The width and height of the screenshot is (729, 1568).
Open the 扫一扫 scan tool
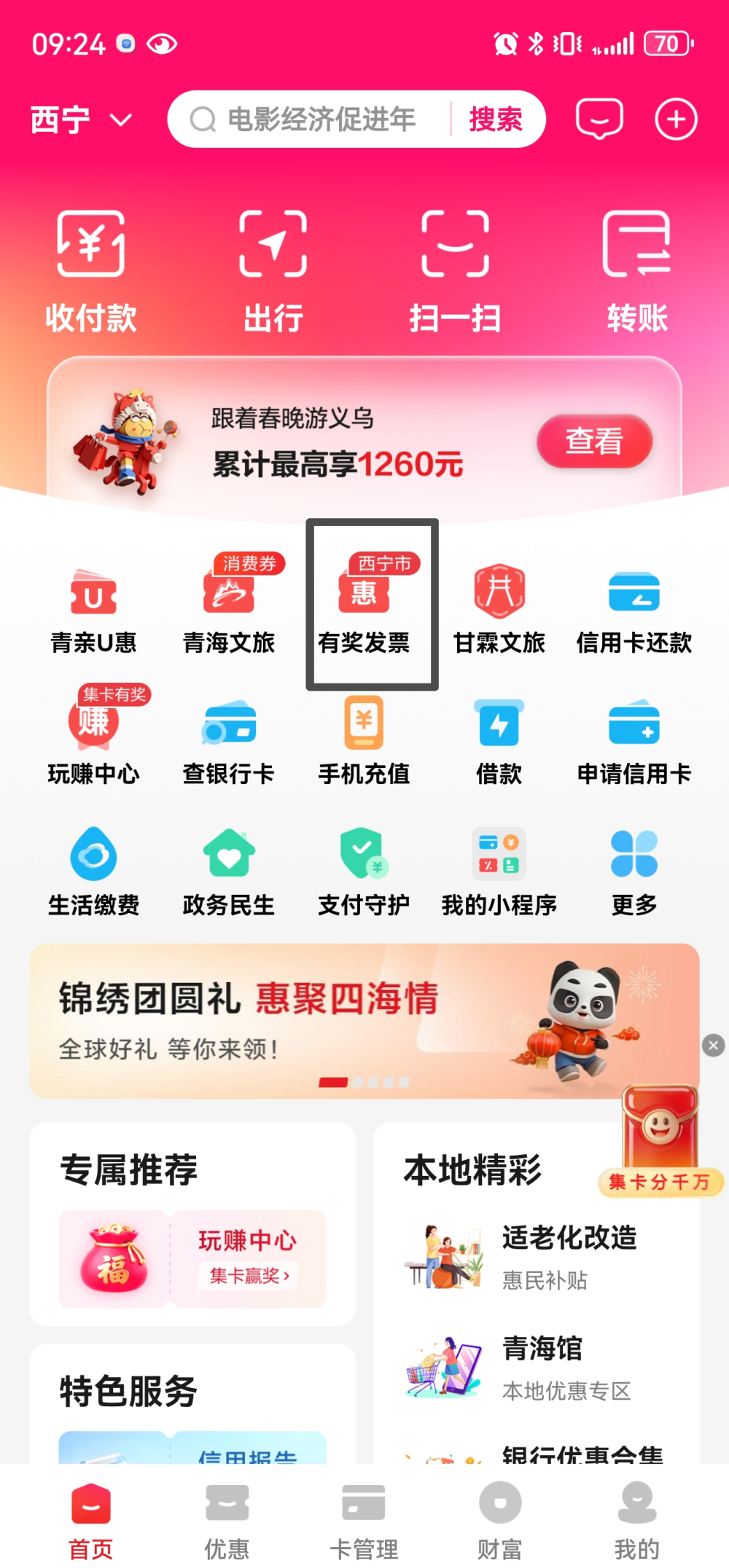(x=455, y=270)
